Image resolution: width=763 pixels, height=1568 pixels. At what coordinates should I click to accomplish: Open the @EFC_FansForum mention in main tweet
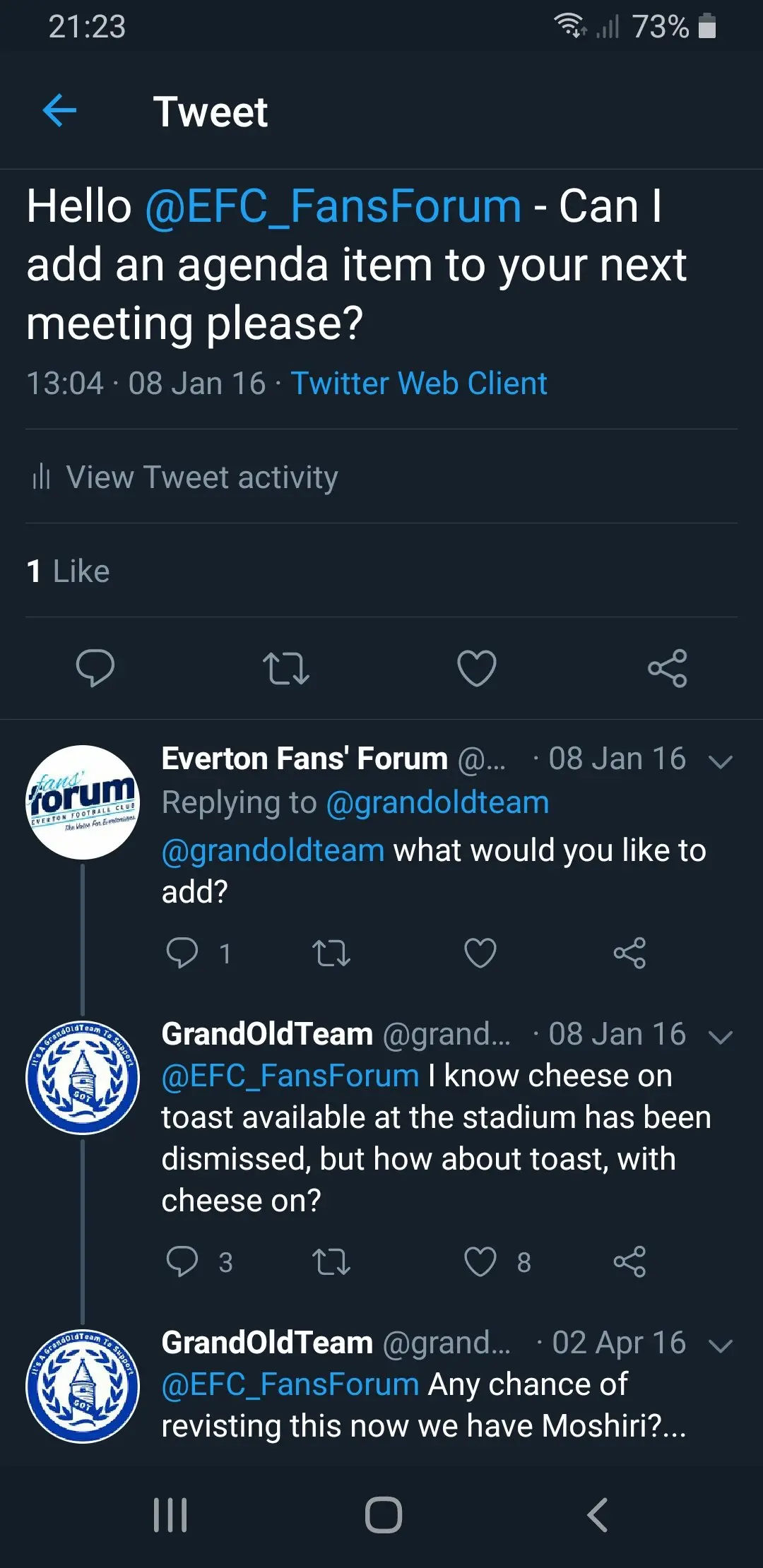click(x=333, y=207)
